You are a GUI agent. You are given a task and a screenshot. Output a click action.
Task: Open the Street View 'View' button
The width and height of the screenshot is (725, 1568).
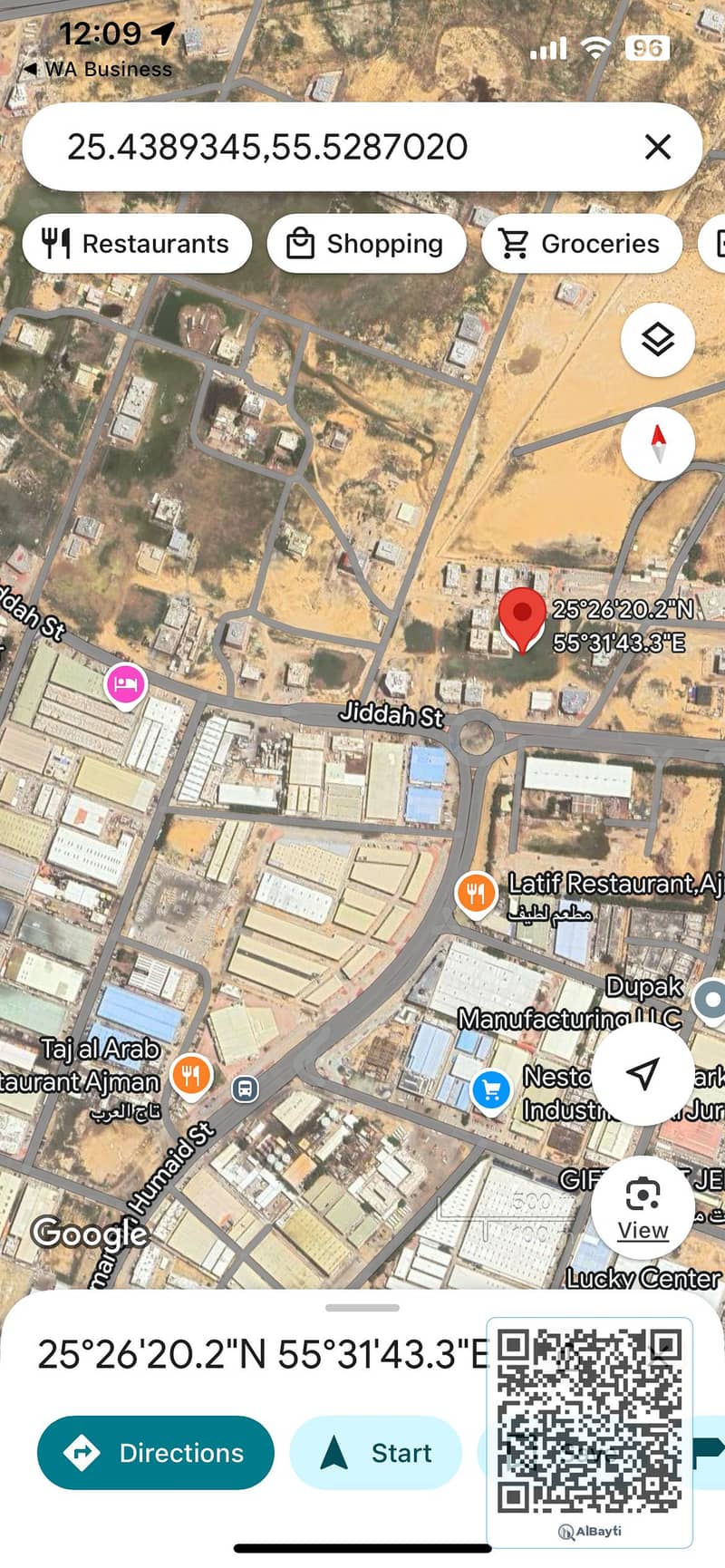[643, 1207]
